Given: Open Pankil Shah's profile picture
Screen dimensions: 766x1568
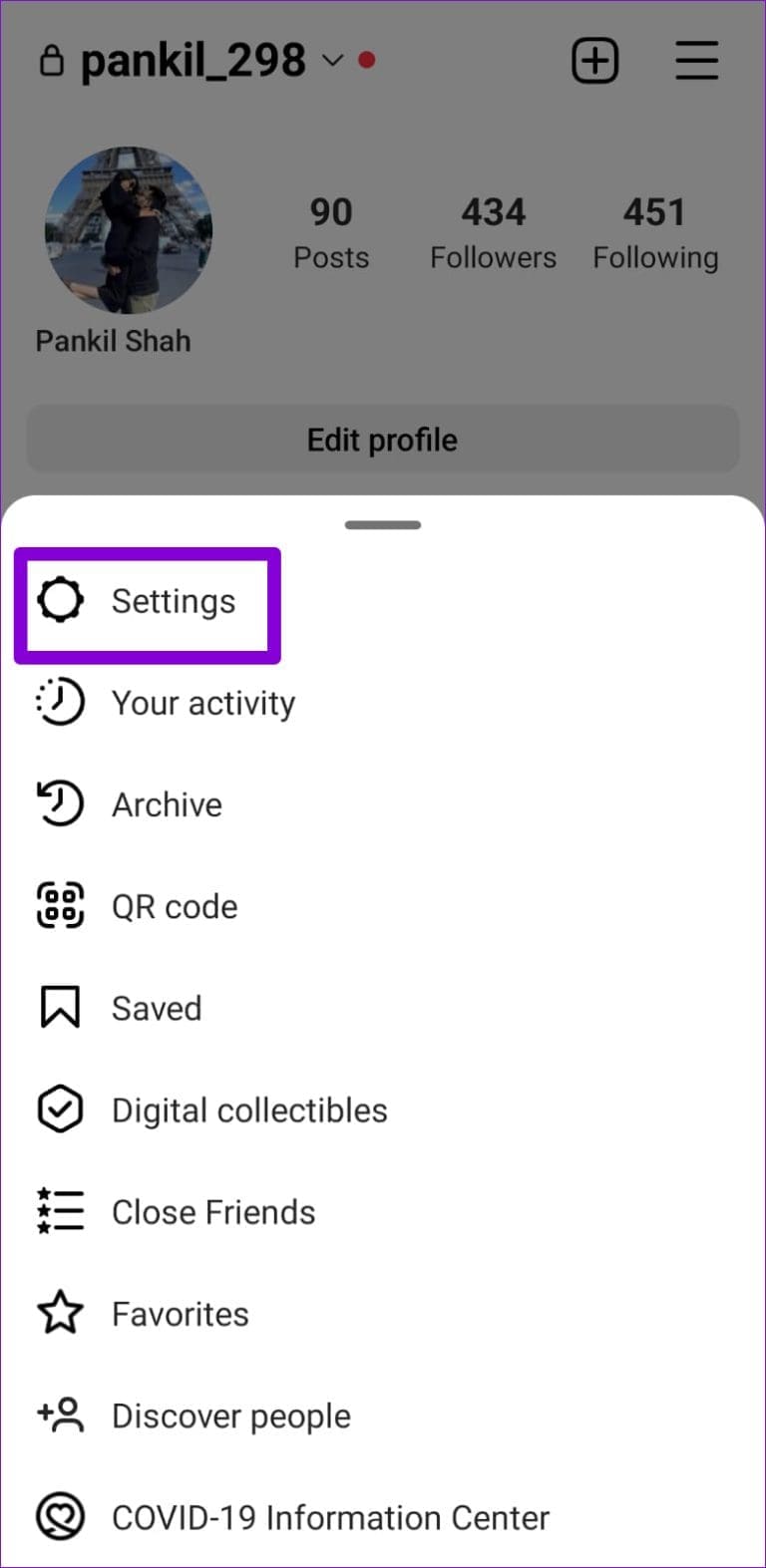Looking at the screenshot, I should tap(129, 230).
